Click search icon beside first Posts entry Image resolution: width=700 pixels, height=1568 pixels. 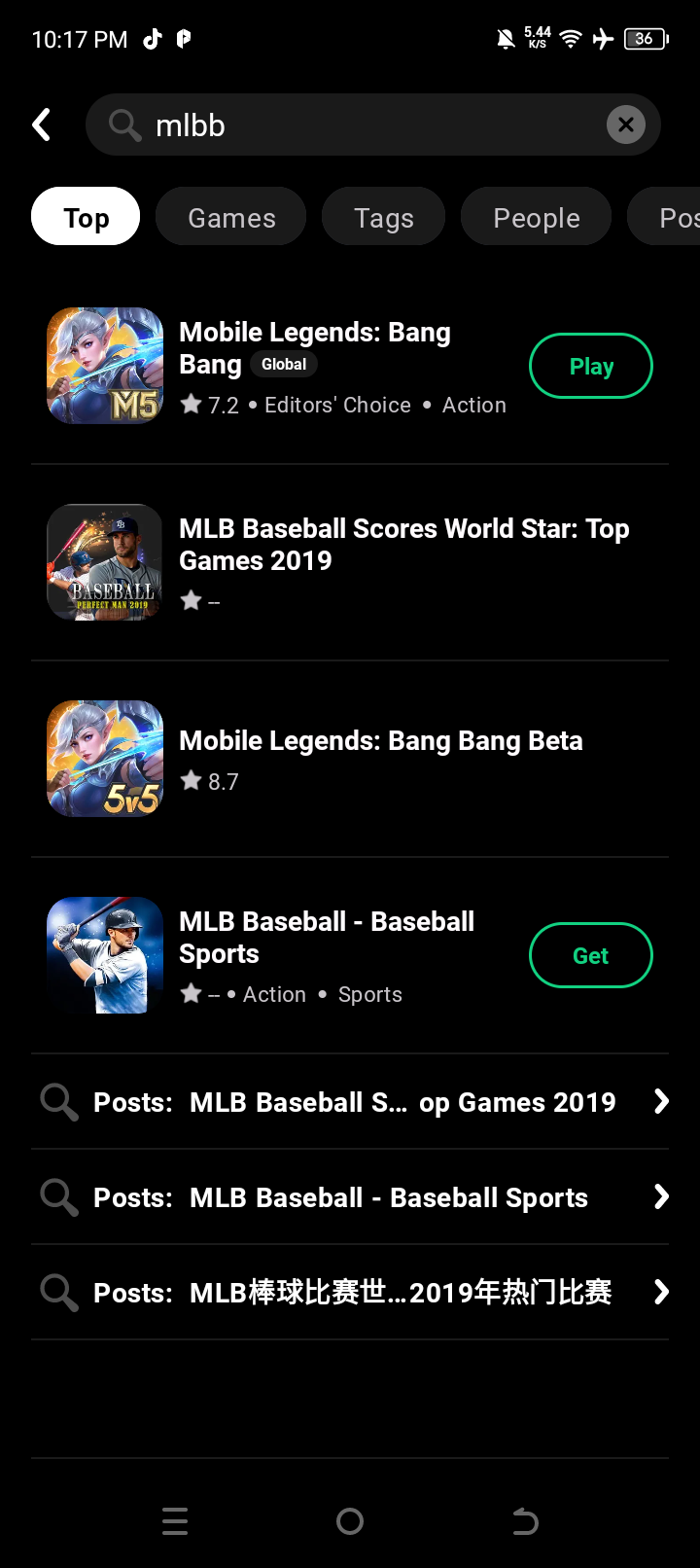(x=58, y=1101)
